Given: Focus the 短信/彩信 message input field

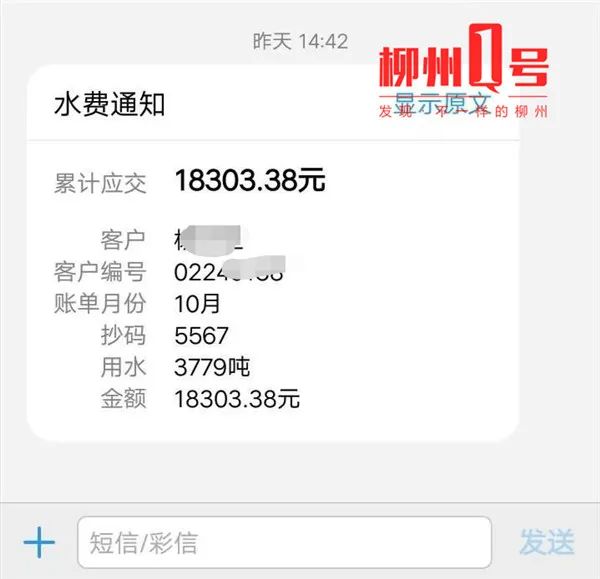Looking at the screenshot, I should click(x=284, y=543).
